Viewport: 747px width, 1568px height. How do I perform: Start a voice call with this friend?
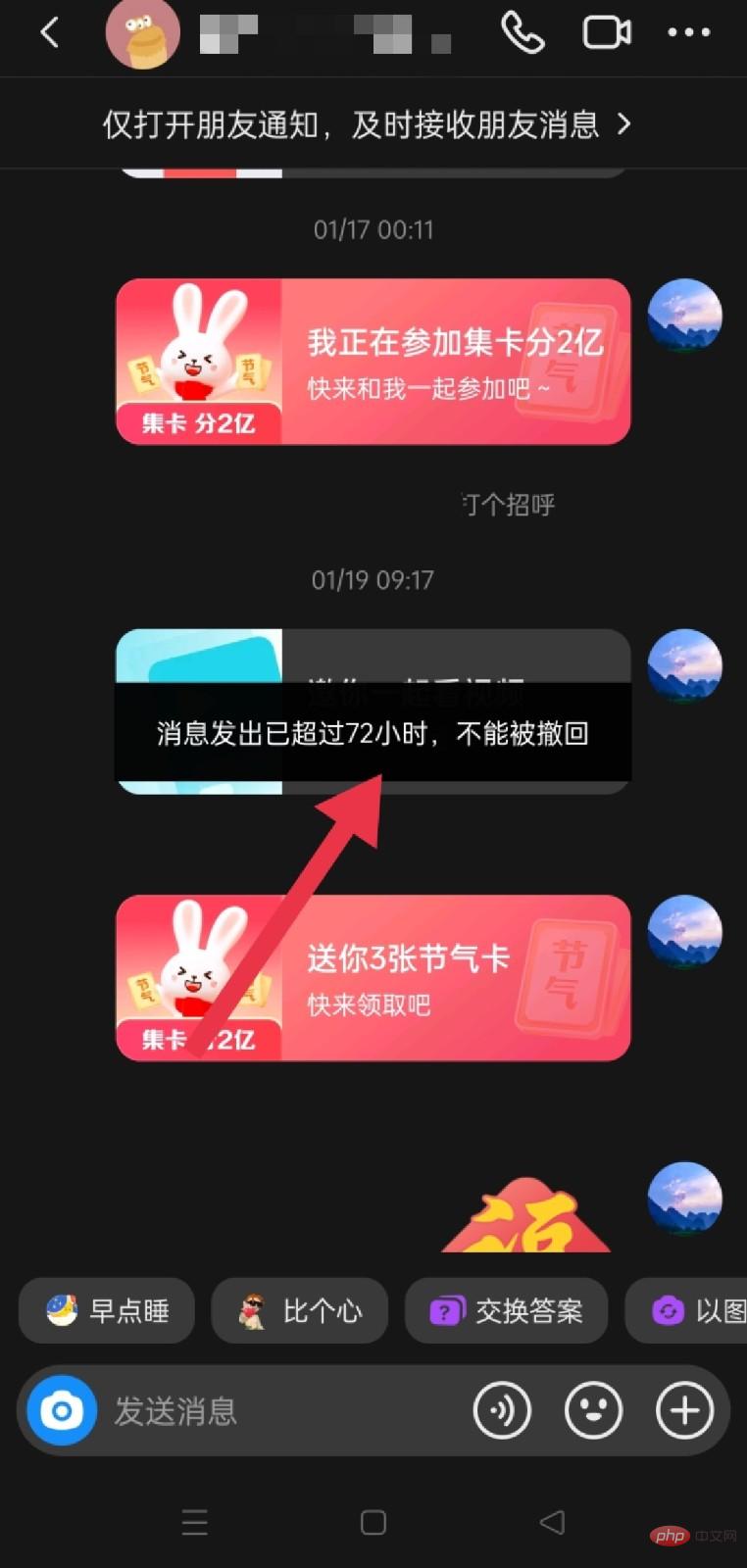(523, 32)
